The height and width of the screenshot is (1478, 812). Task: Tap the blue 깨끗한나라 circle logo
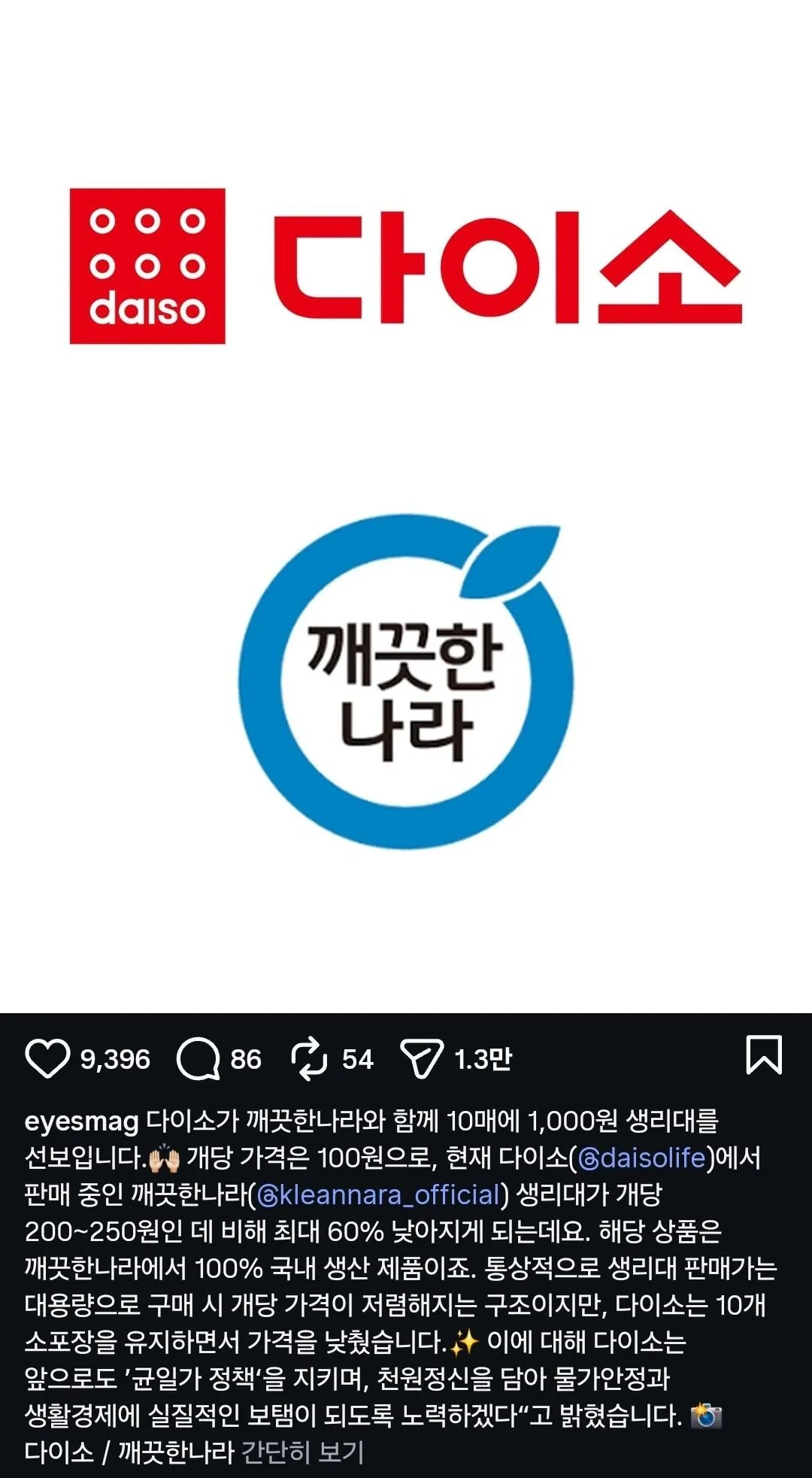tap(406, 684)
